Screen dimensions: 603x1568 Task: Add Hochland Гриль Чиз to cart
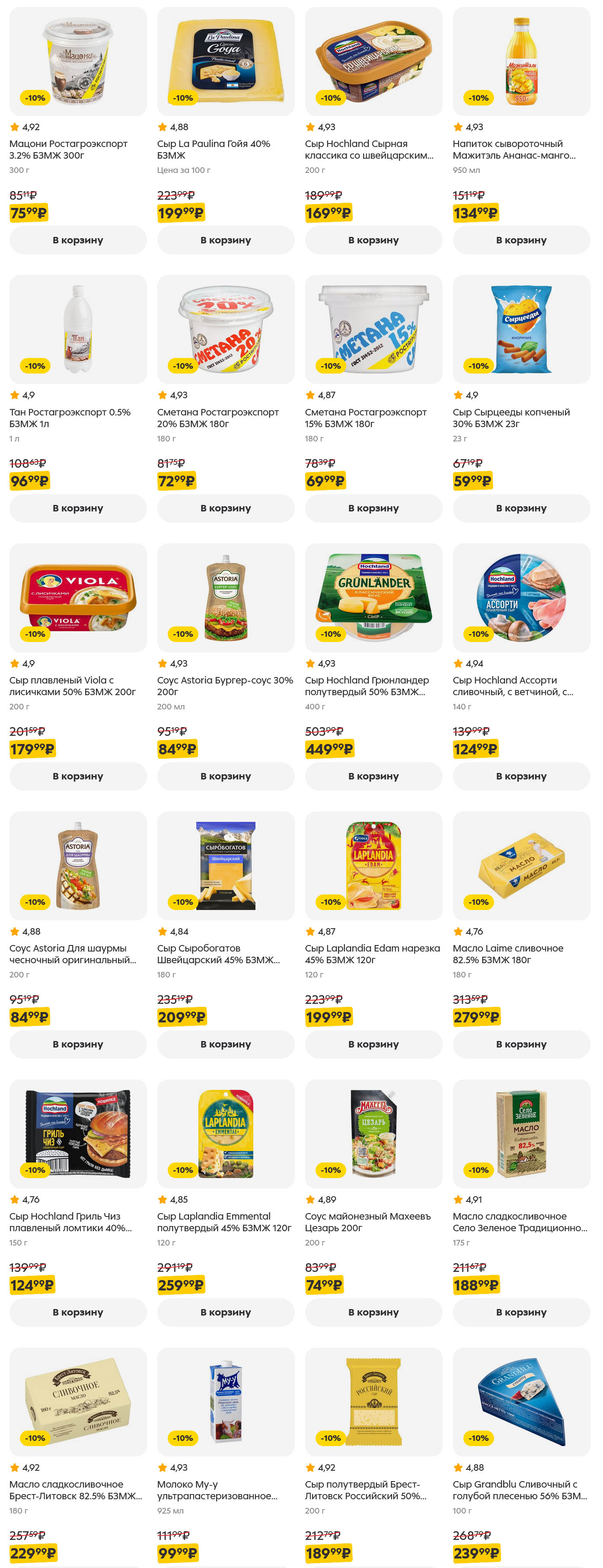pyautogui.click(x=78, y=1313)
